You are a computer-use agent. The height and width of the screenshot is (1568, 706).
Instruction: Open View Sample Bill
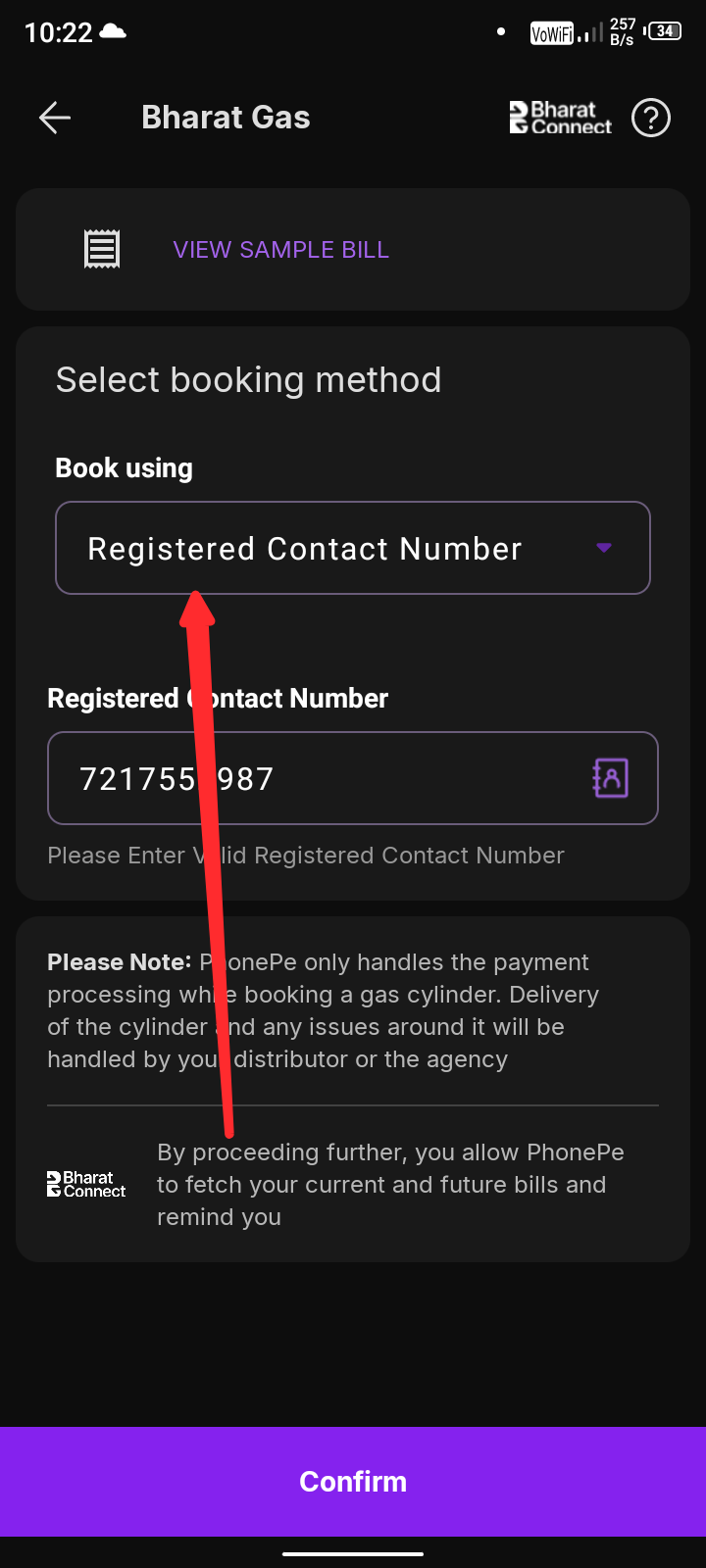coord(280,250)
